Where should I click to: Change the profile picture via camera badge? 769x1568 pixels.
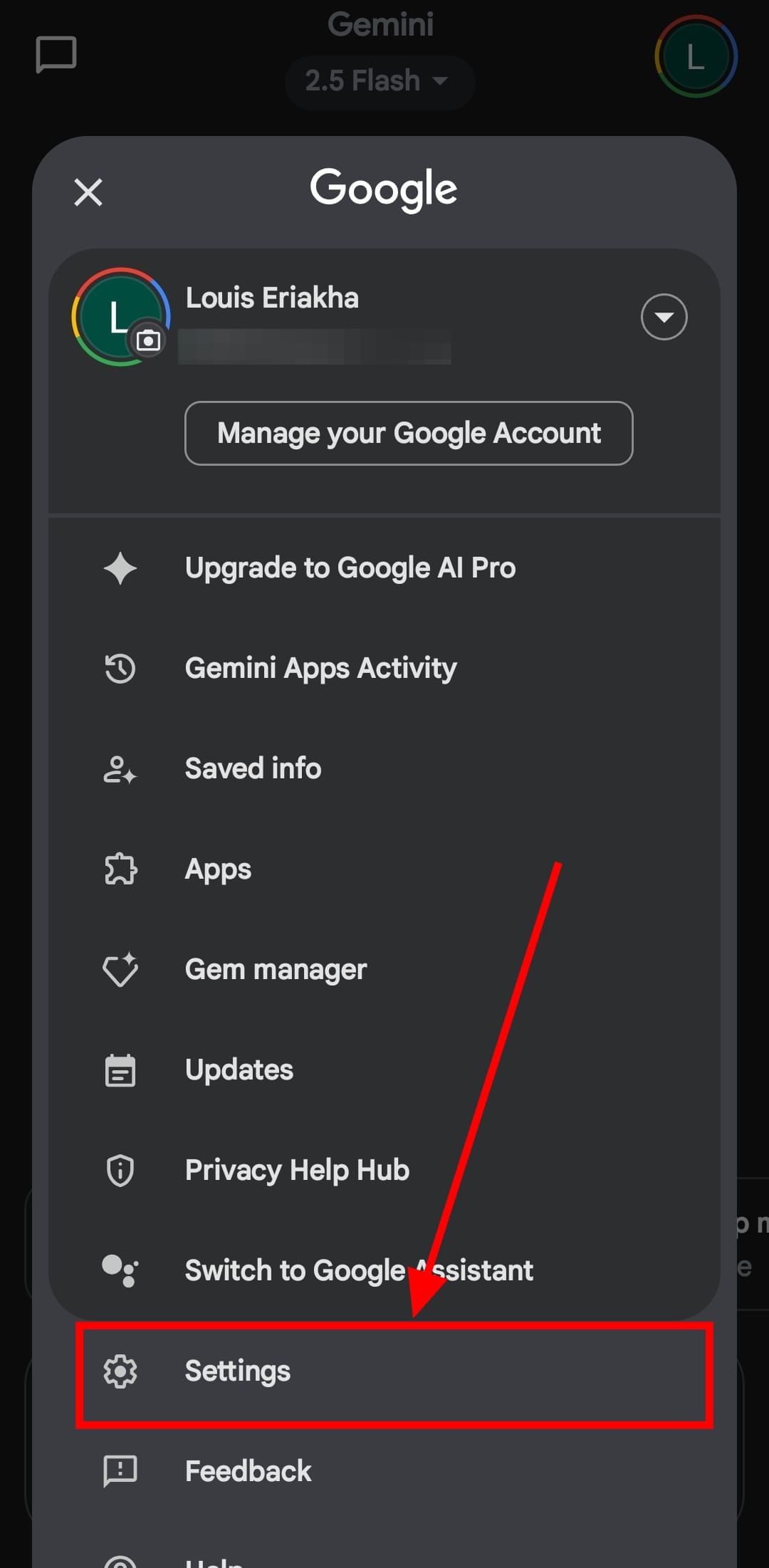(x=148, y=341)
